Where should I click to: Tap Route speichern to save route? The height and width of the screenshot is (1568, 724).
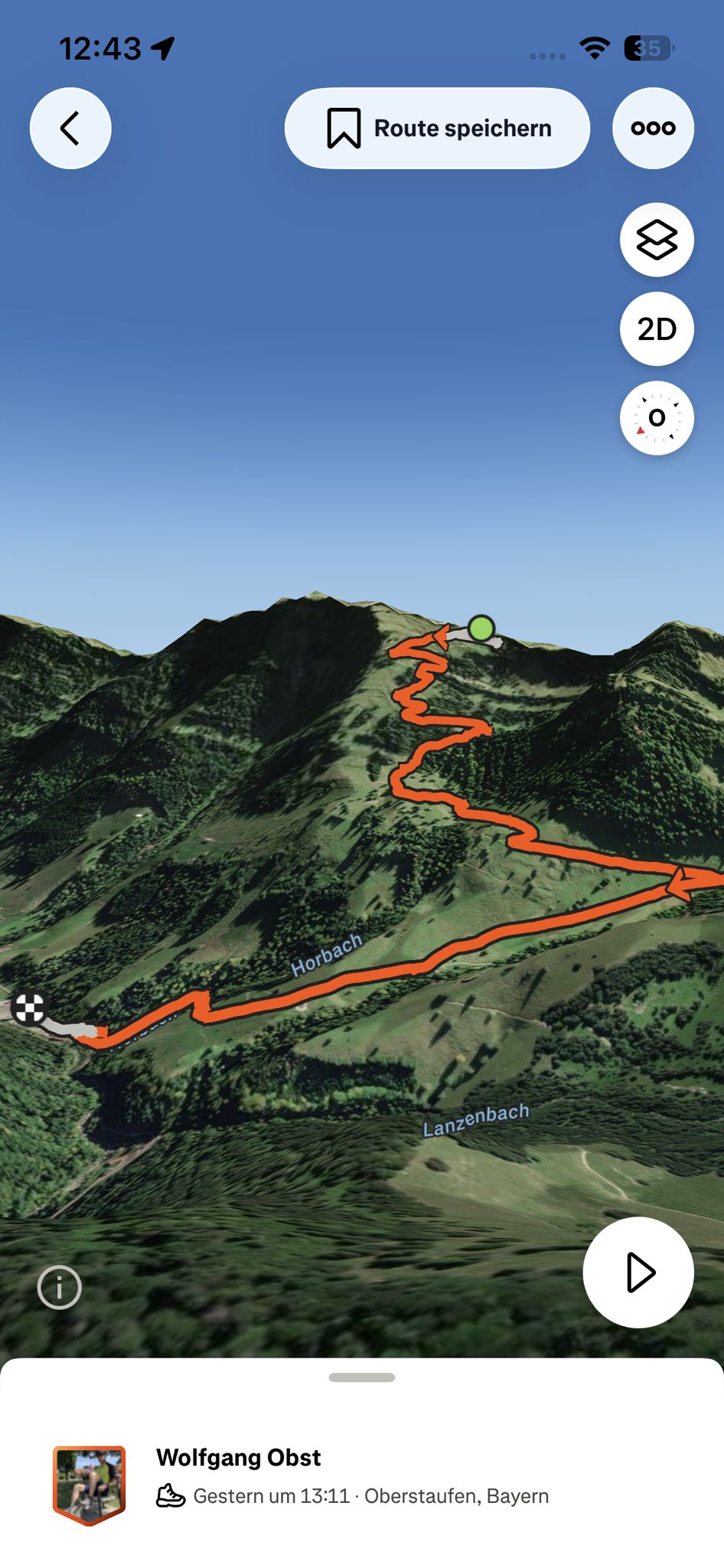click(x=437, y=128)
